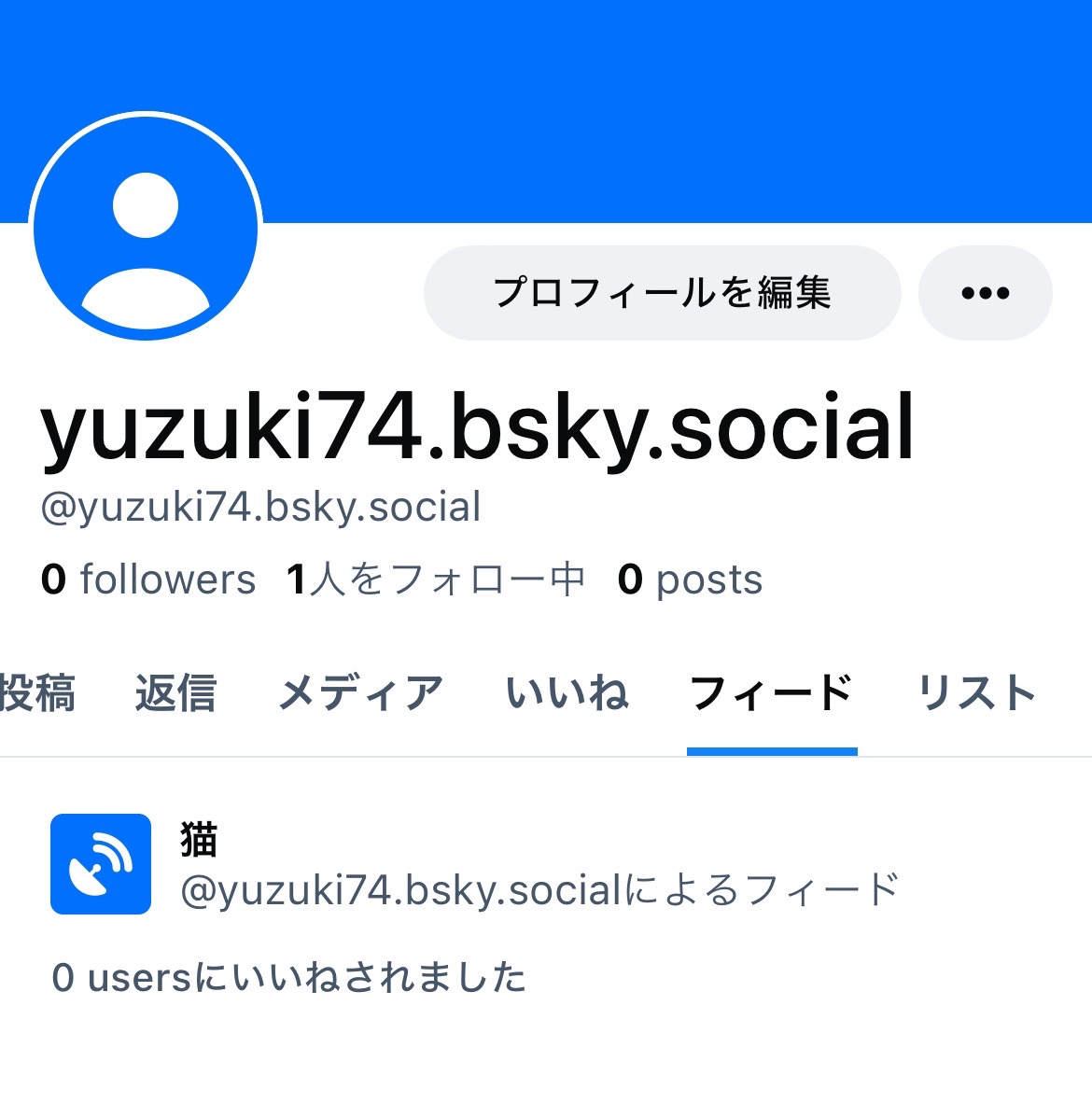Click the プロフィールを編集 button

point(662,292)
